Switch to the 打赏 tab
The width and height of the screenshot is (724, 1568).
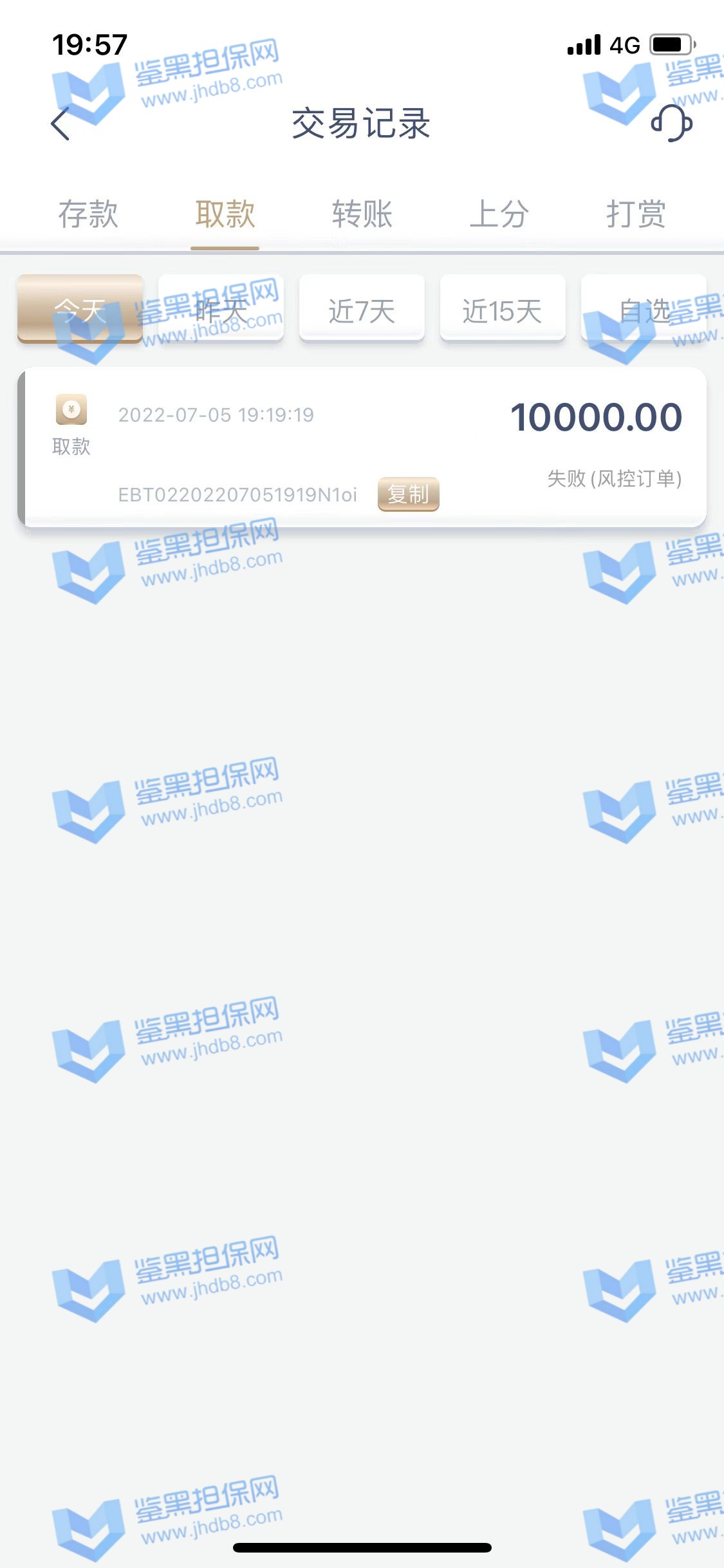(636, 214)
